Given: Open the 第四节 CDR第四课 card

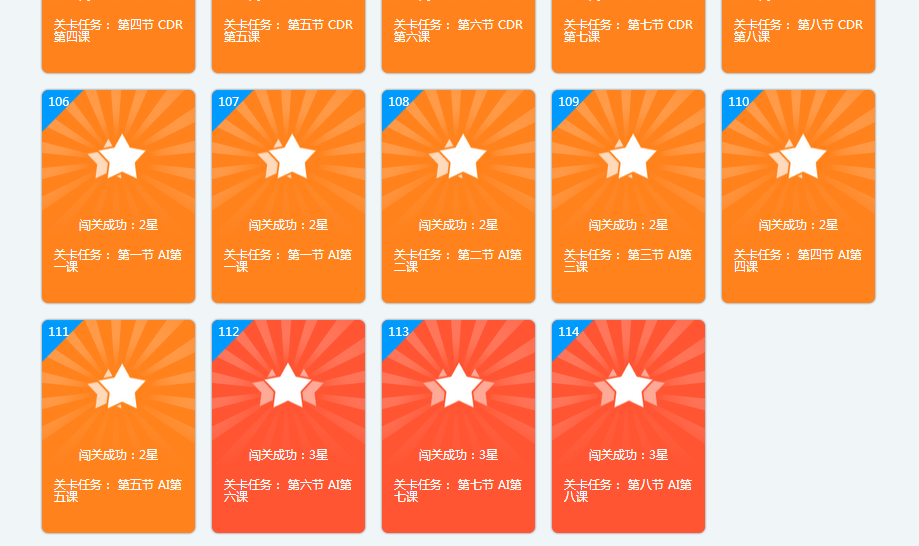Looking at the screenshot, I should pos(118,35).
